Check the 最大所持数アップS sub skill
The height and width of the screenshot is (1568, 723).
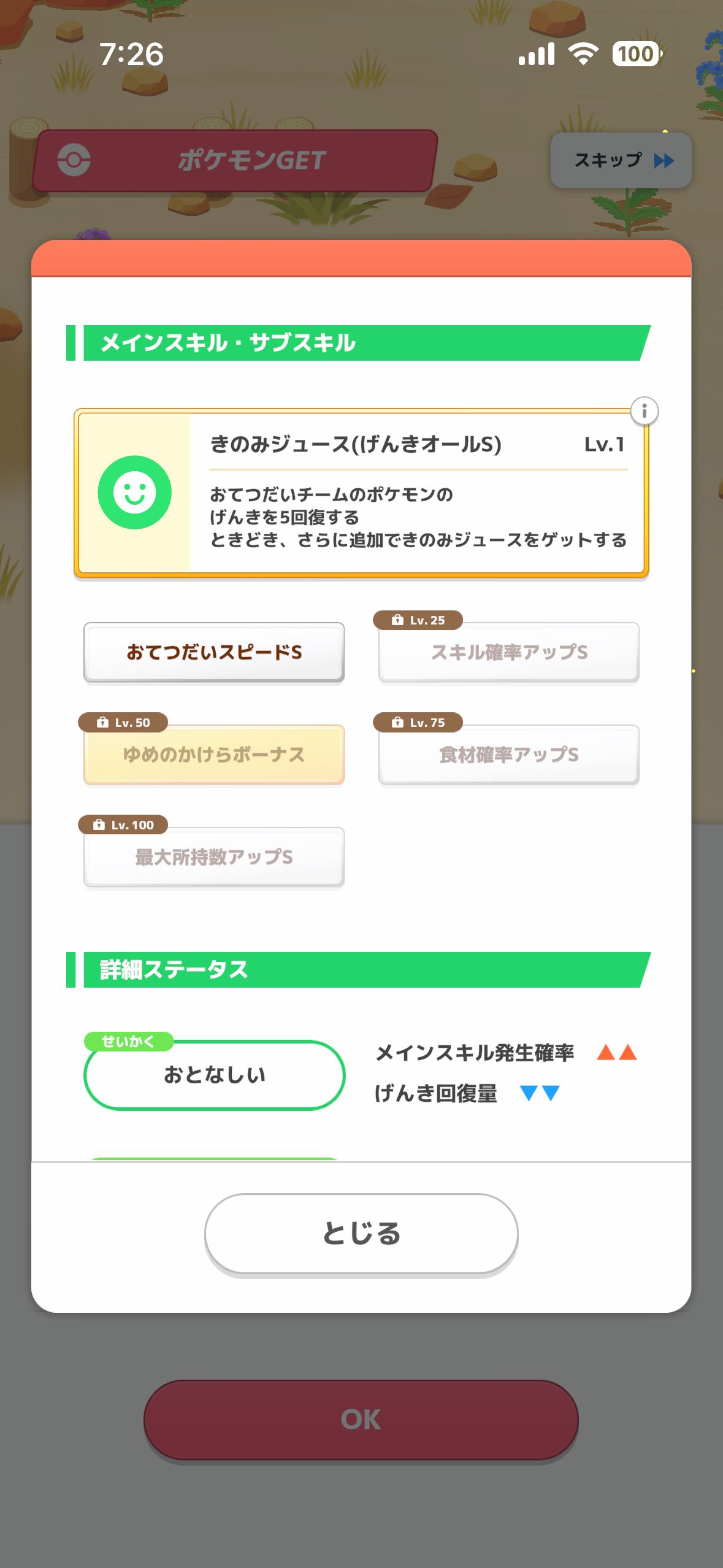point(214,857)
